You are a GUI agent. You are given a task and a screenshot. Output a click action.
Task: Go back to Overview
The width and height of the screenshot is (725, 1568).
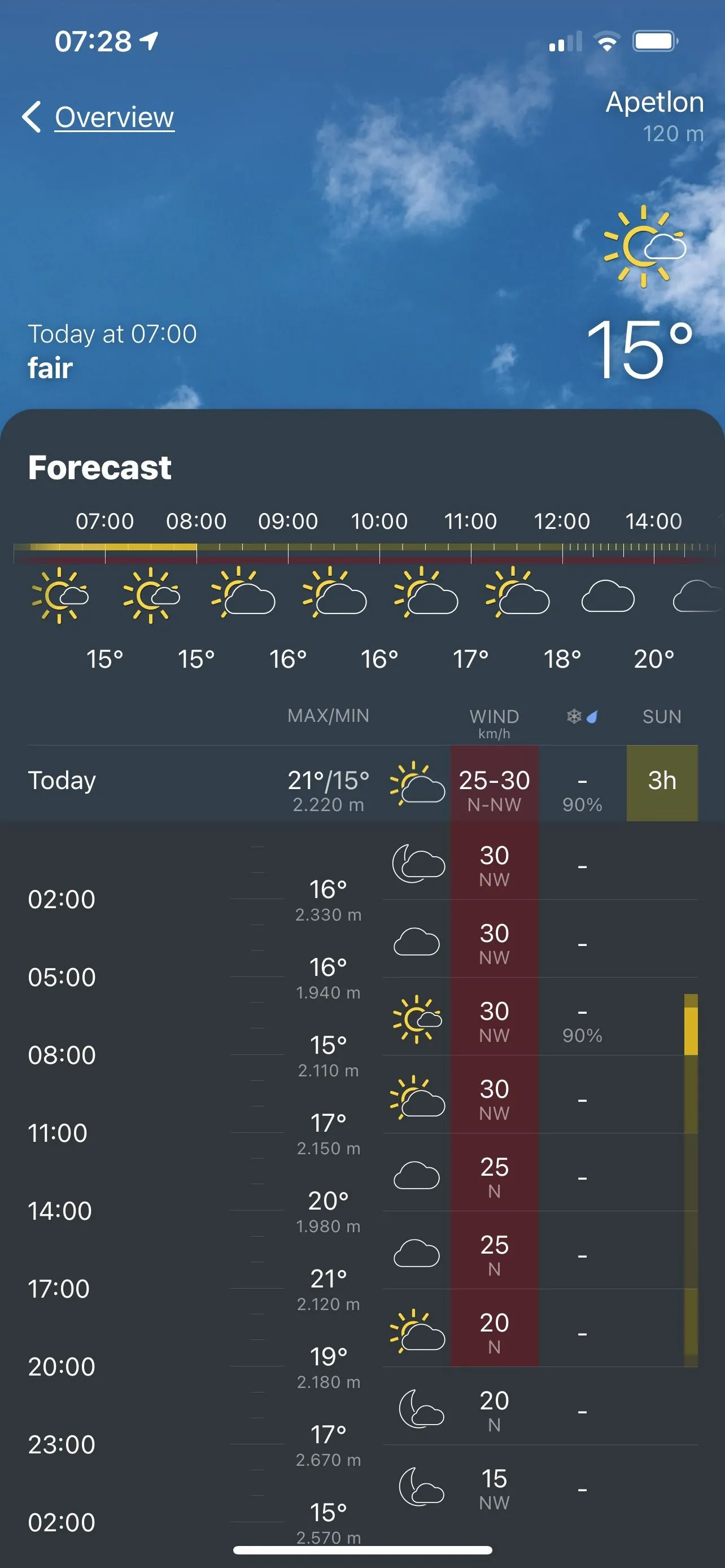click(99, 117)
